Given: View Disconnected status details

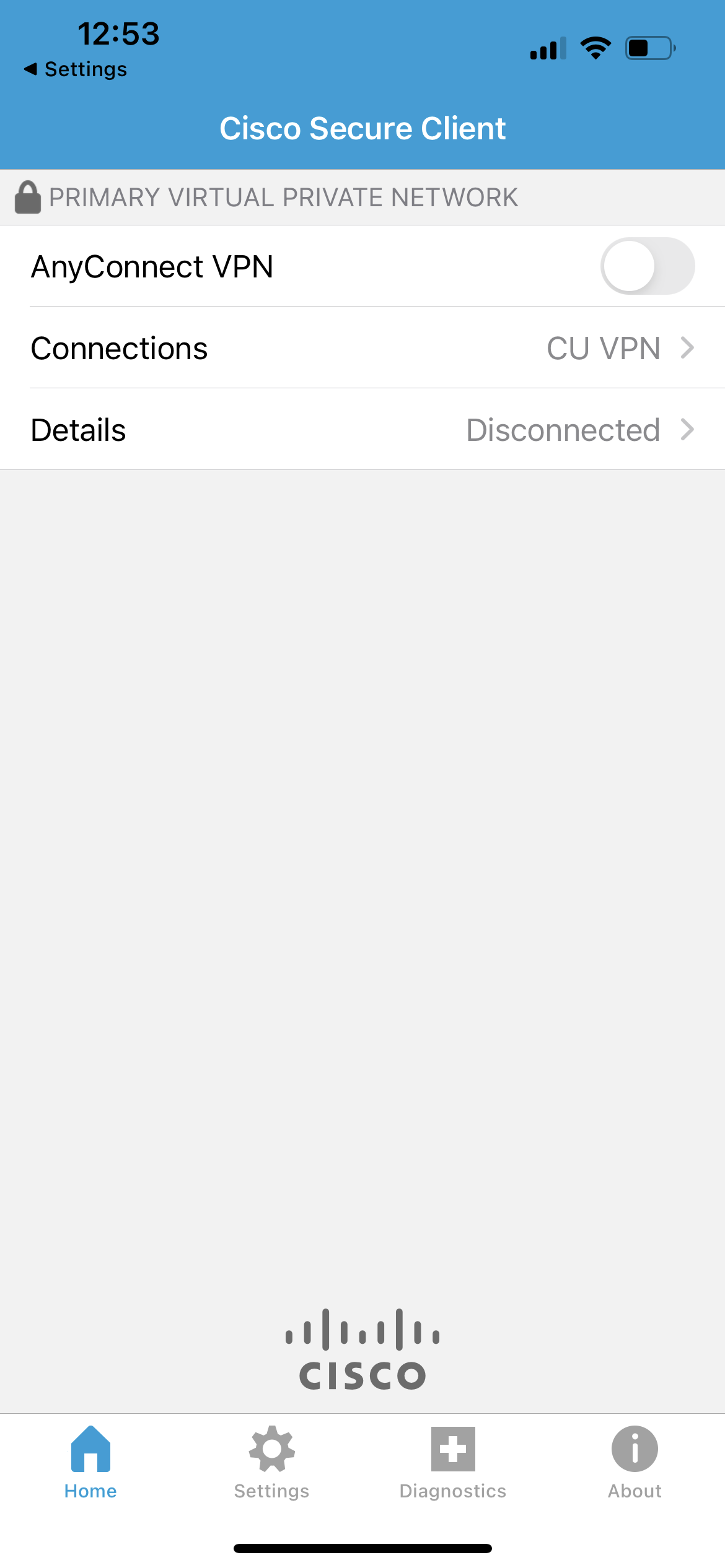Looking at the screenshot, I should pyautogui.click(x=562, y=429).
